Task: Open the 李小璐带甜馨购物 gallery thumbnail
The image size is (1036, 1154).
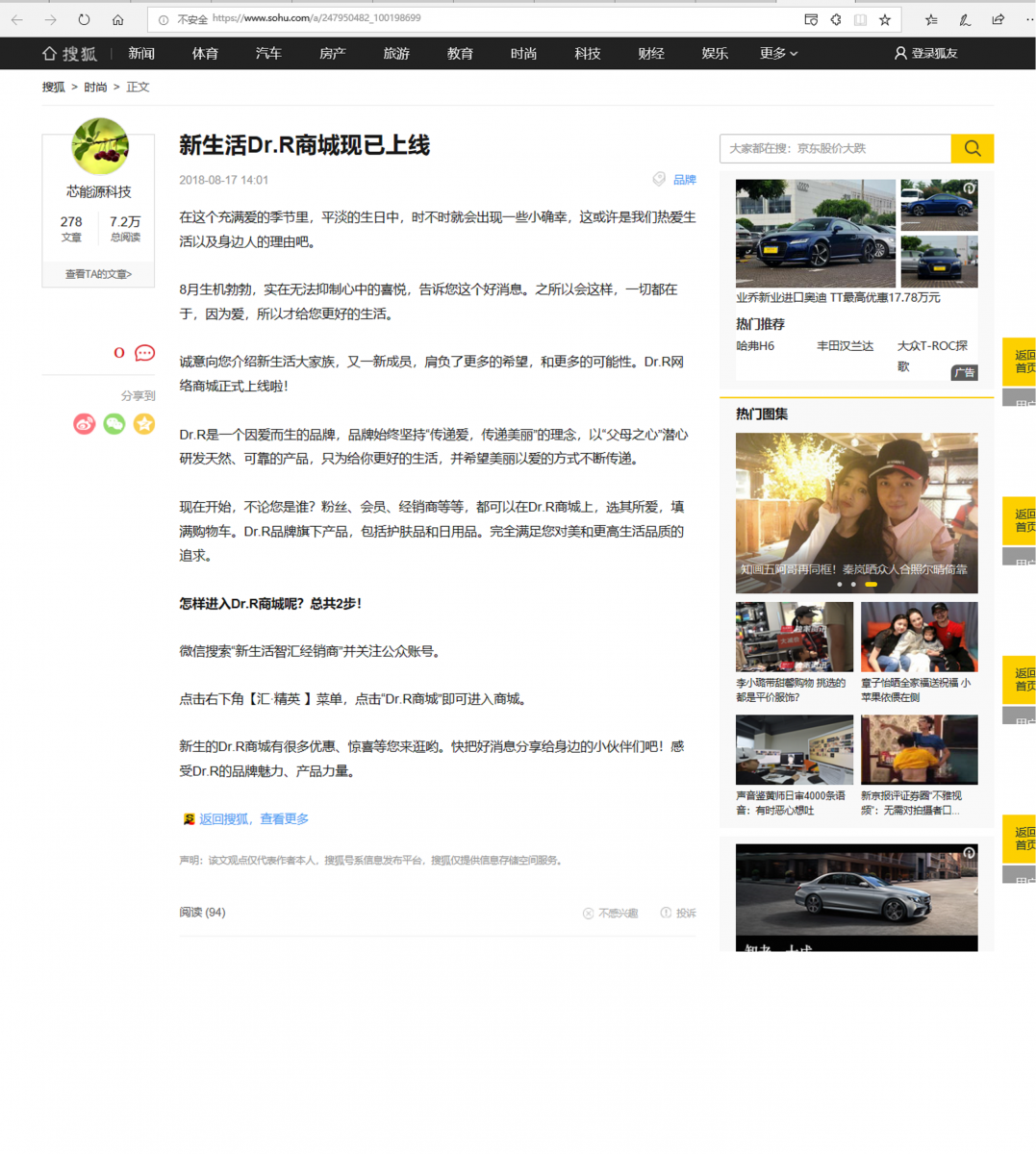Action: coord(794,637)
